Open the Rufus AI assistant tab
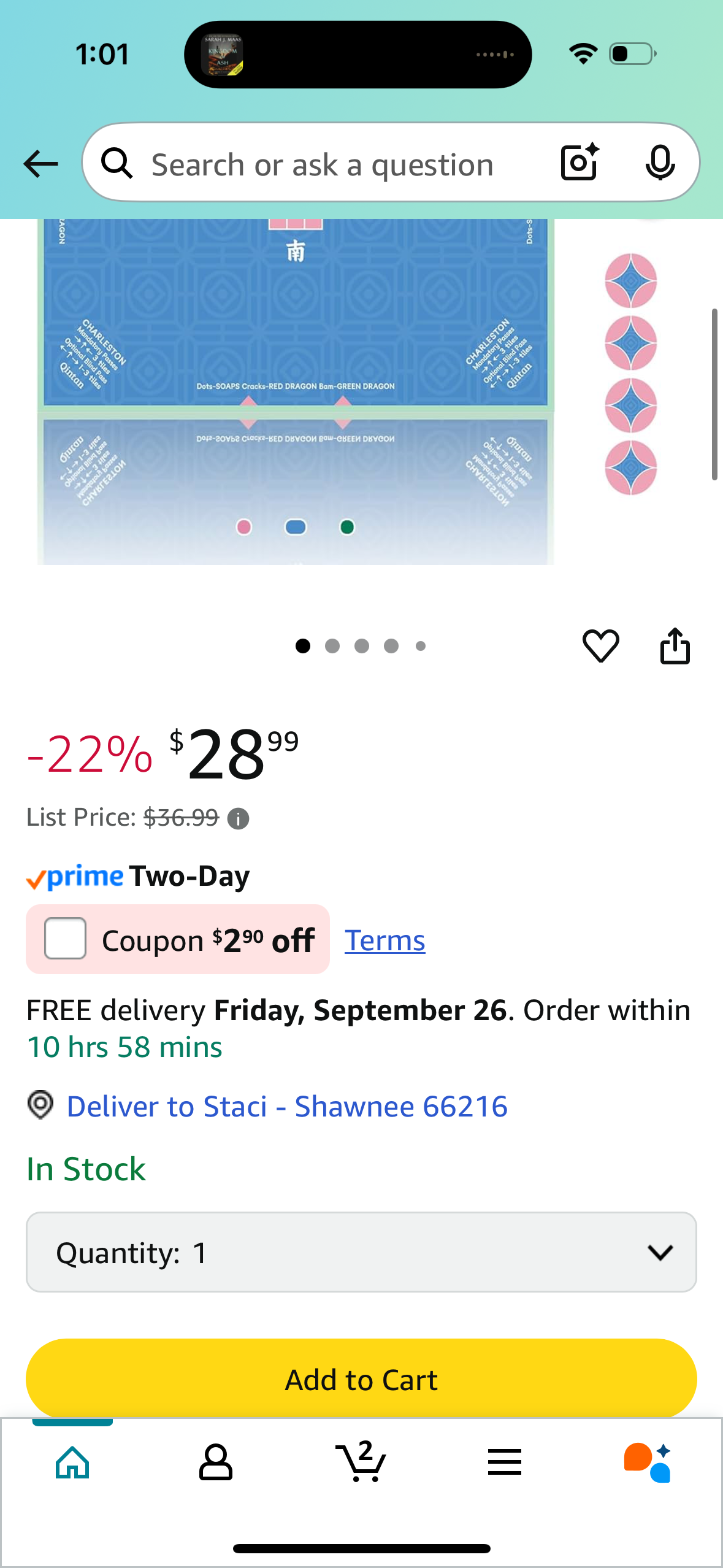 (x=648, y=1462)
